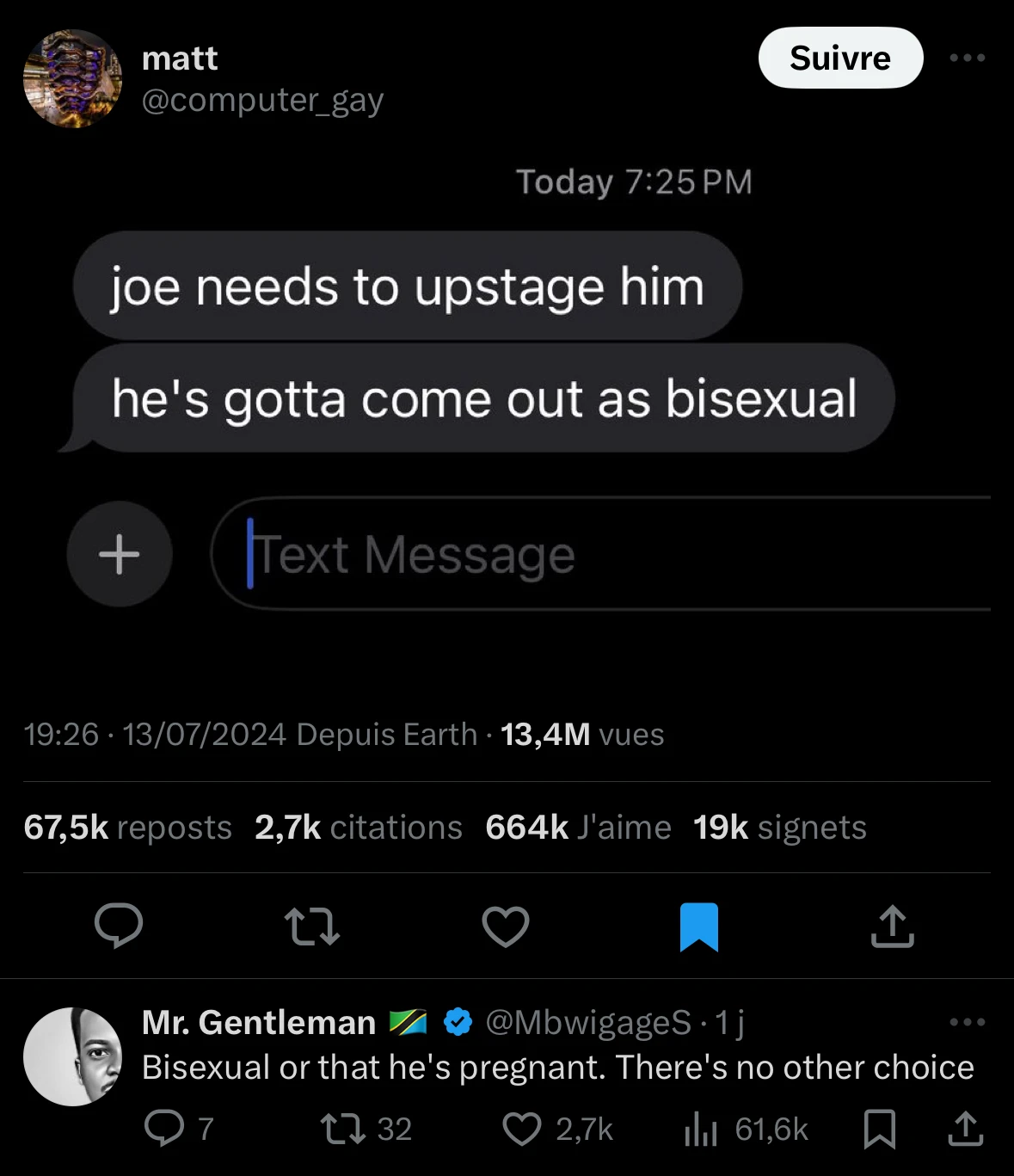View the 2,7k citations
The height and width of the screenshot is (1176, 1014).
pos(359,828)
